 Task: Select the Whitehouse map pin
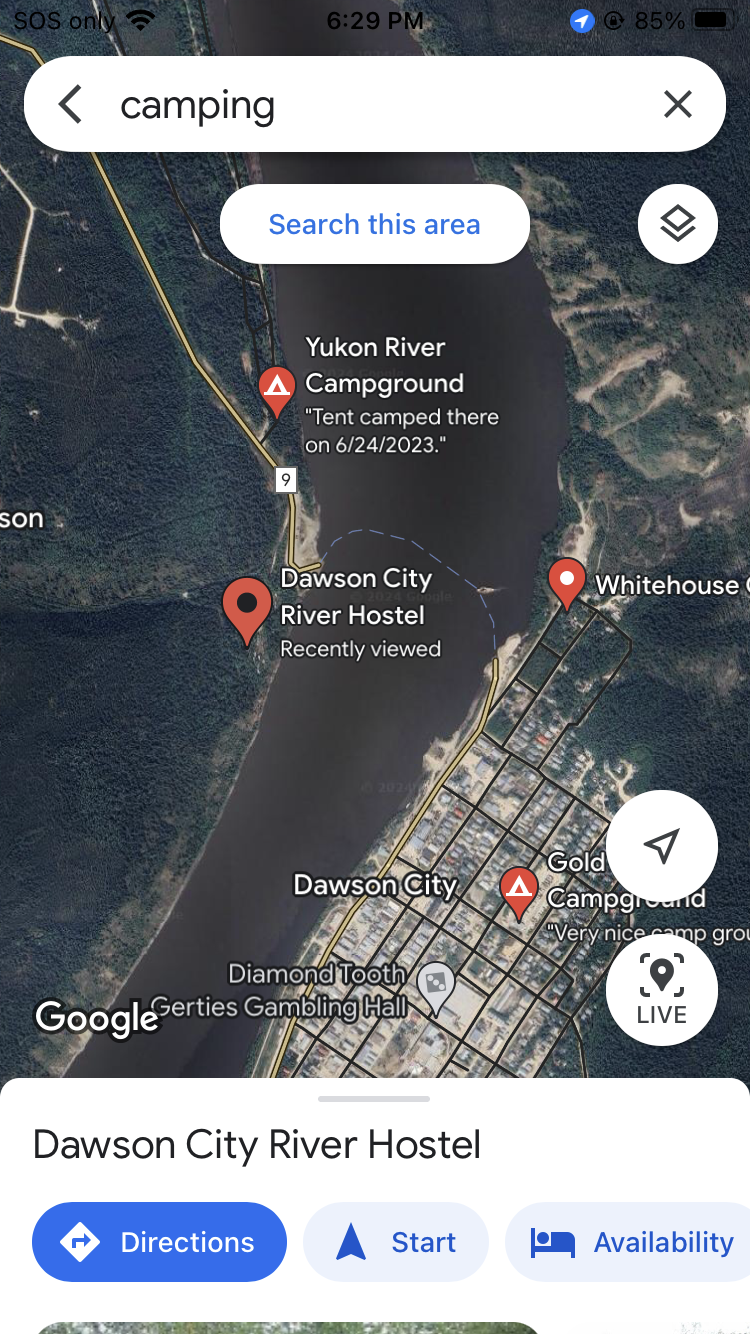[567, 583]
